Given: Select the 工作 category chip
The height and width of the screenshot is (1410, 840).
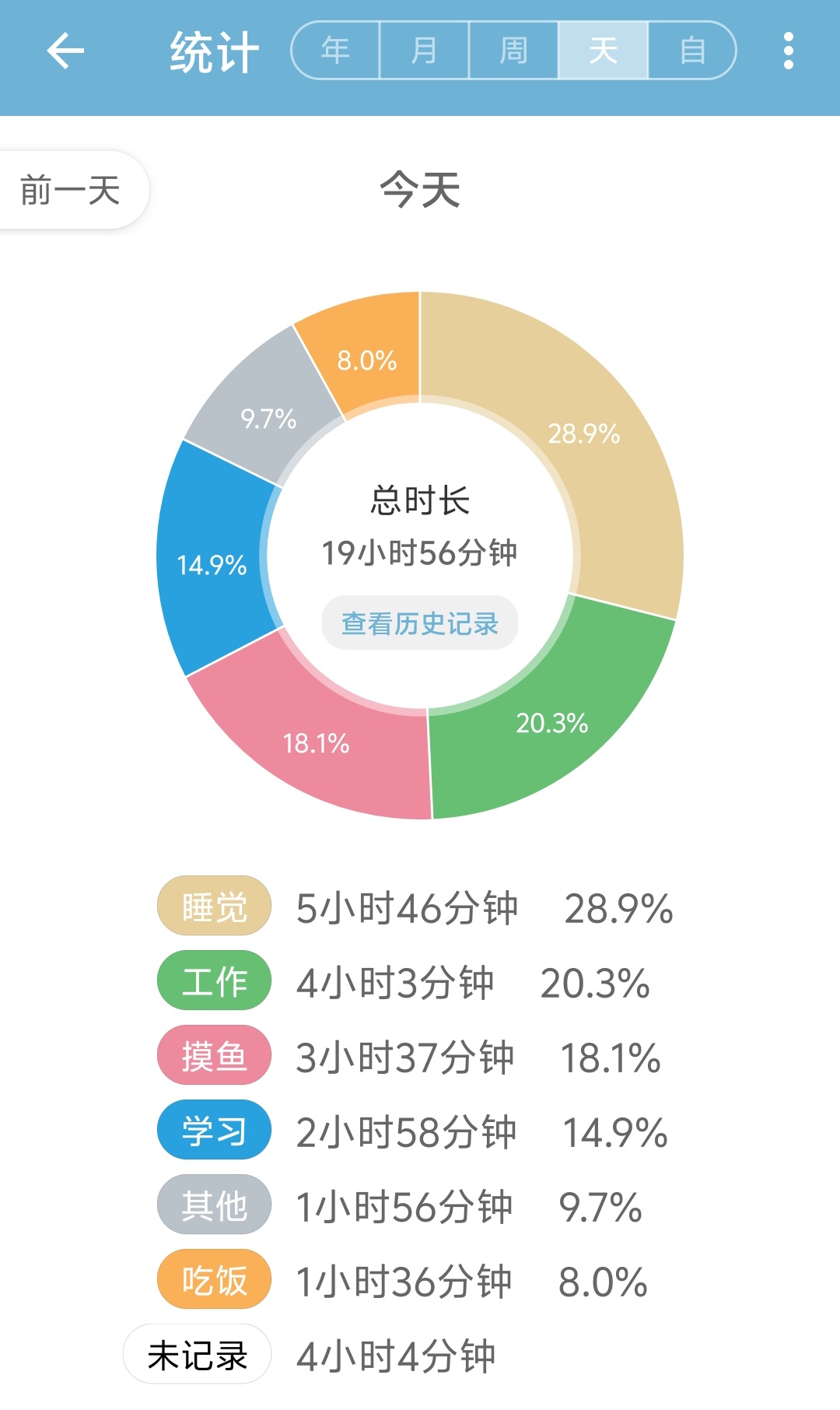Looking at the screenshot, I should click(214, 981).
